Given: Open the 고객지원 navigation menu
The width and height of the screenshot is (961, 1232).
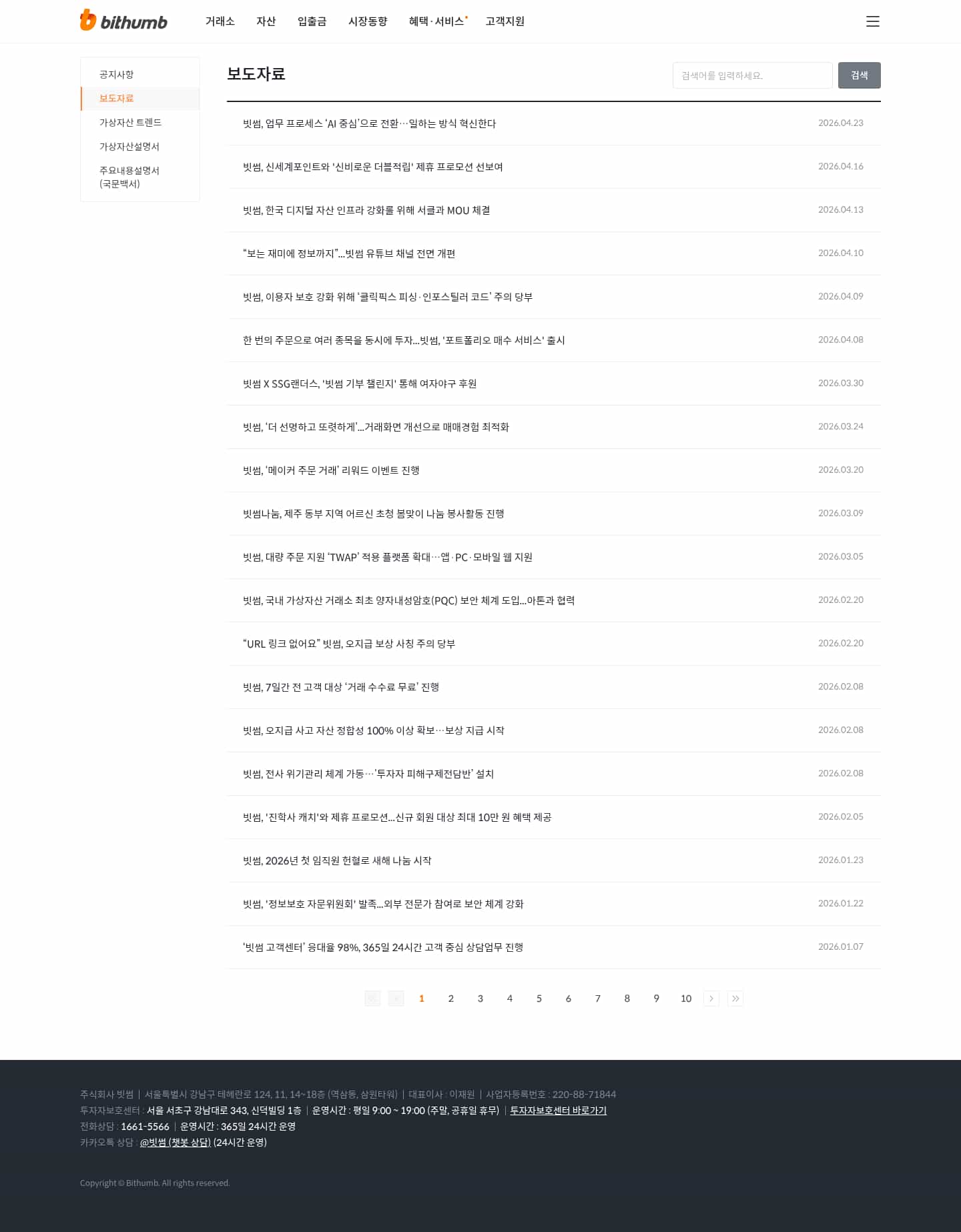Looking at the screenshot, I should click(x=505, y=21).
